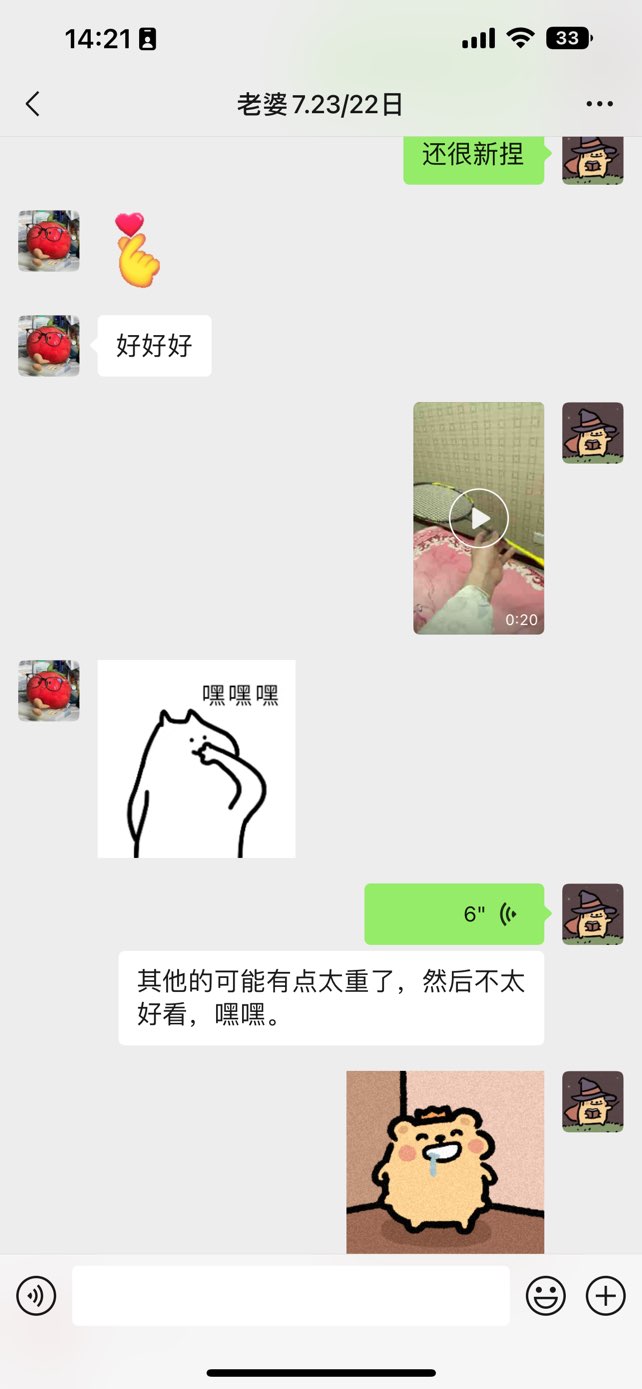View the witch-hat avatar beside the voice message
Image resolution: width=642 pixels, height=1389 pixels.
592,914
